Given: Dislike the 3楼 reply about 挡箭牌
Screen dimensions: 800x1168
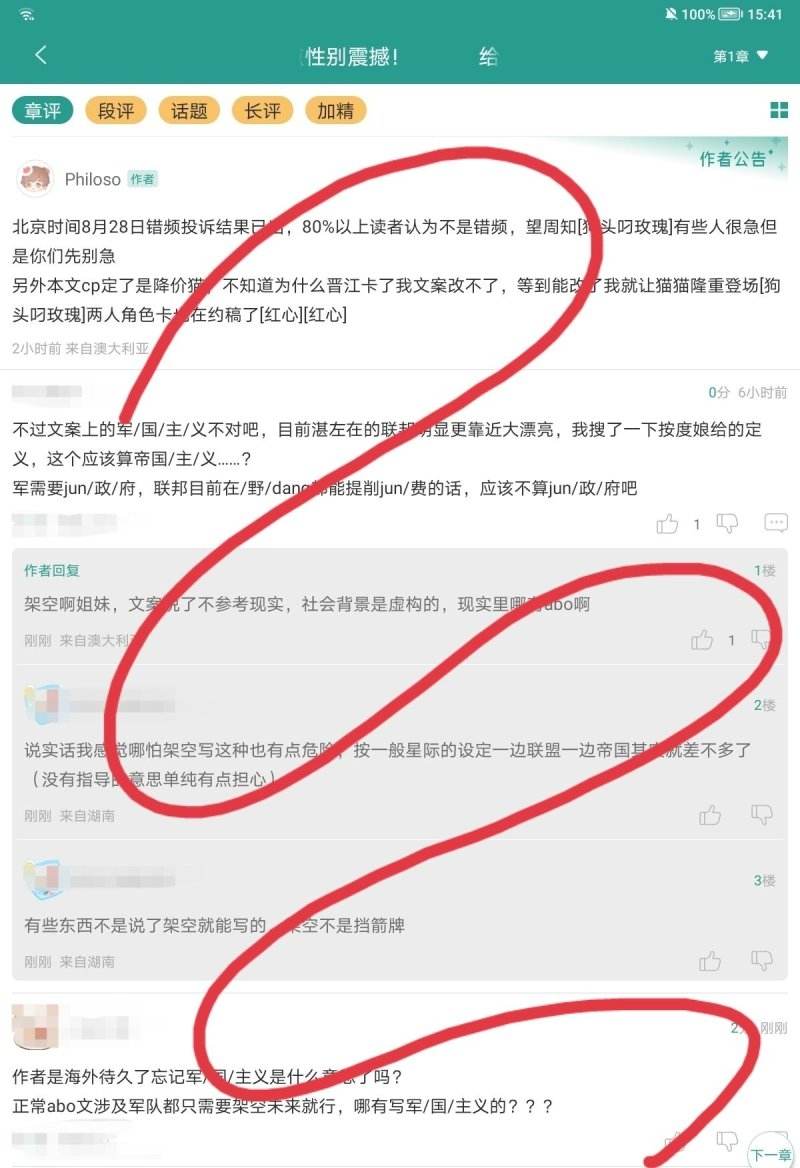Looking at the screenshot, I should (x=762, y=961).
